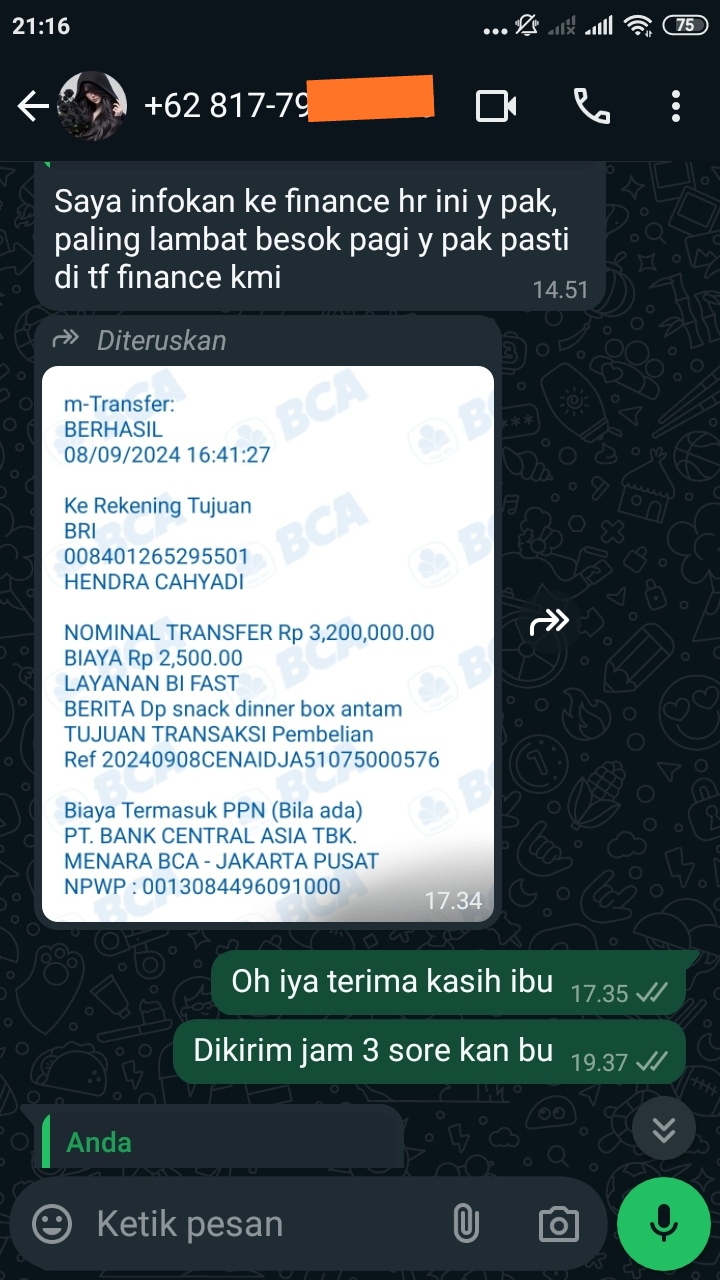Start a video call
Screen dimensions: 720x1280
[x=496, y=106]
